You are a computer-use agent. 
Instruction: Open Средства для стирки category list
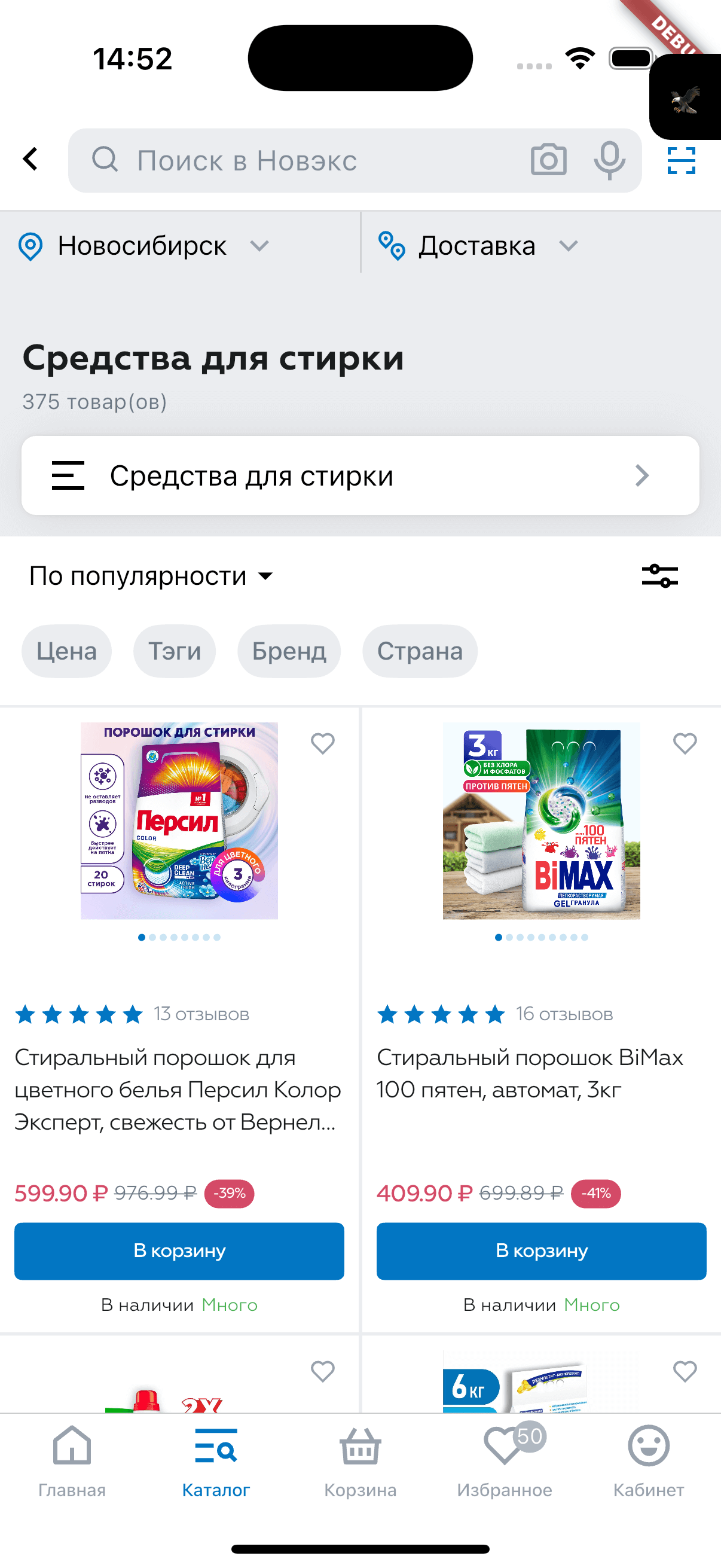point(360,475)
